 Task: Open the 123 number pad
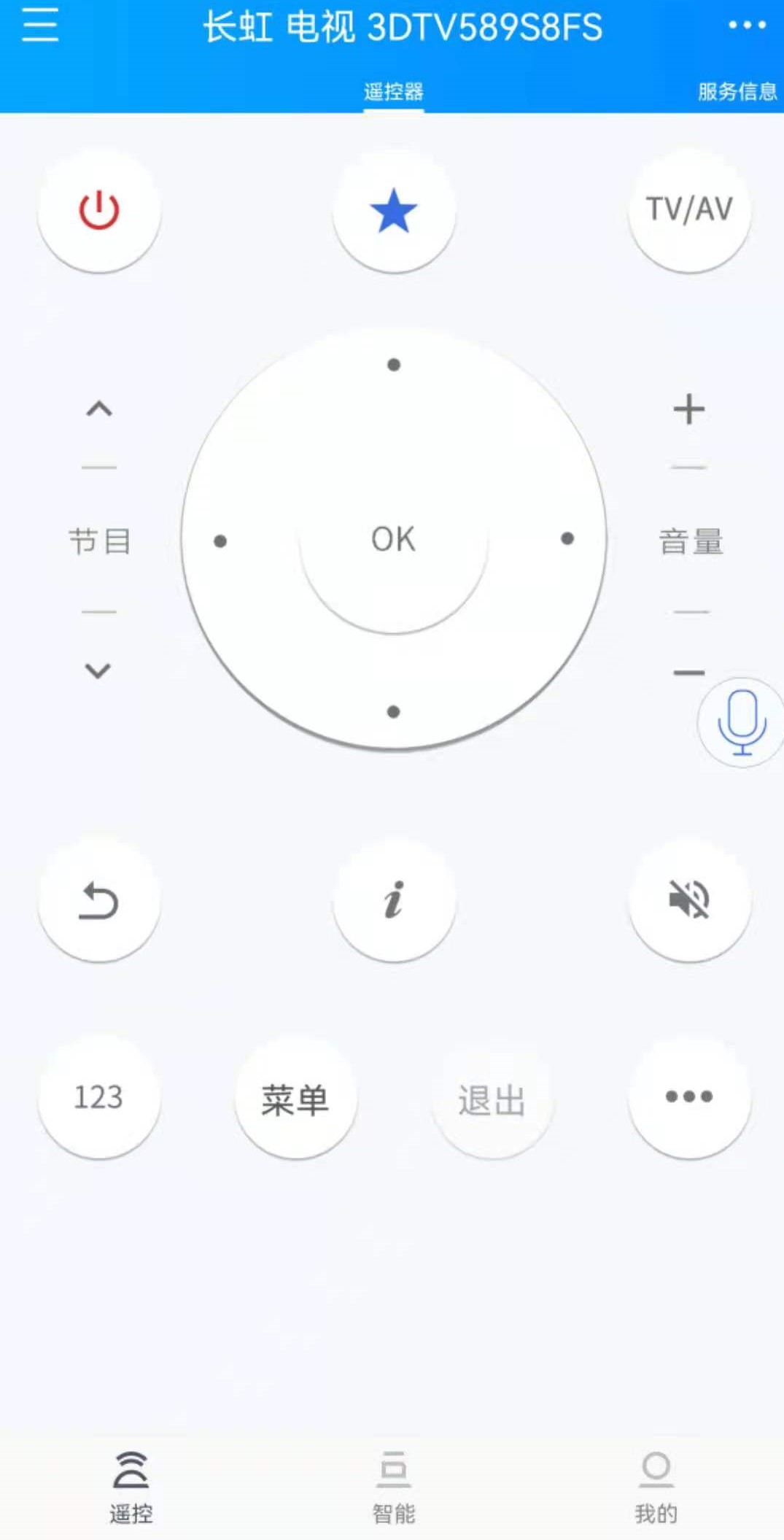[98, 1098]
